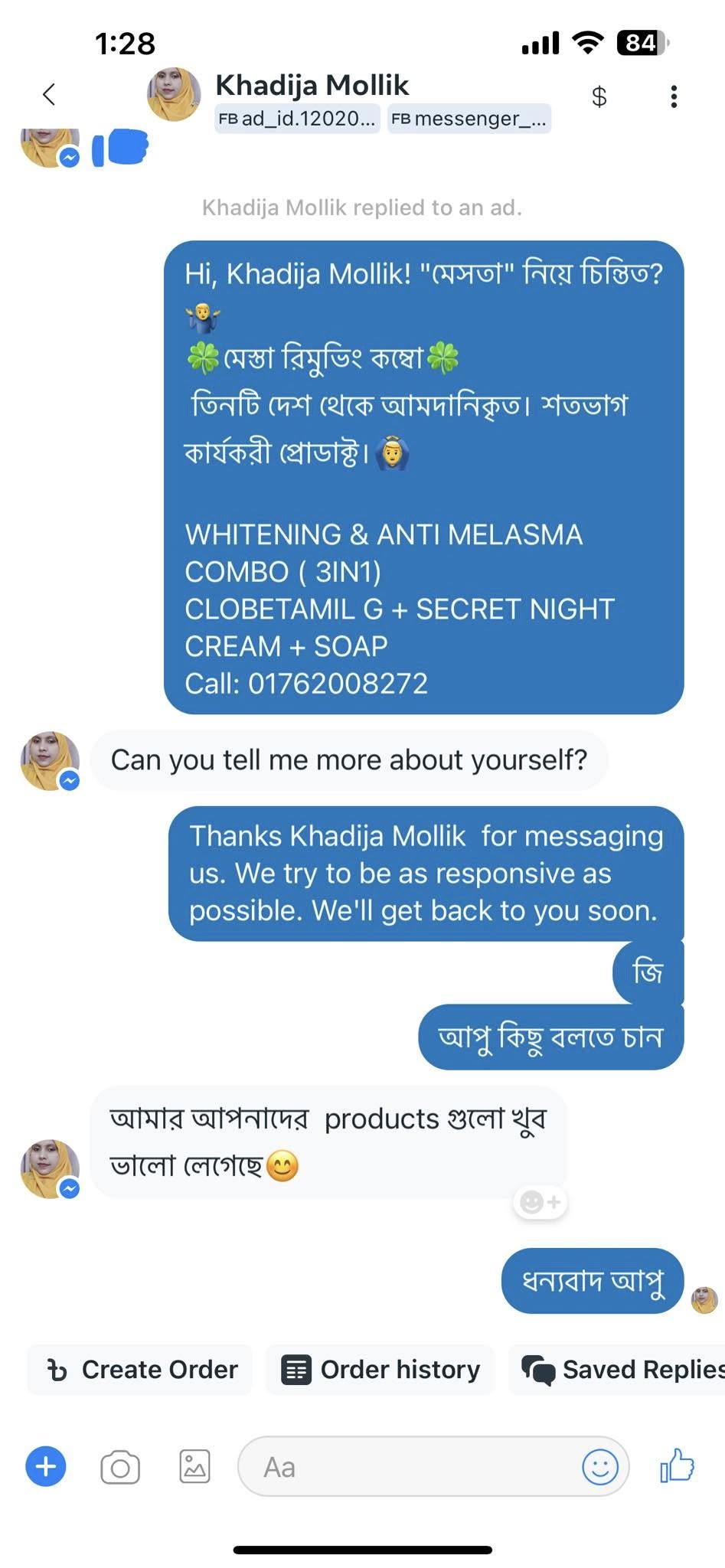This screenshot has height=1568, width=725.
Task: Open the blue plus attachments button
Action: point(46,1467)
